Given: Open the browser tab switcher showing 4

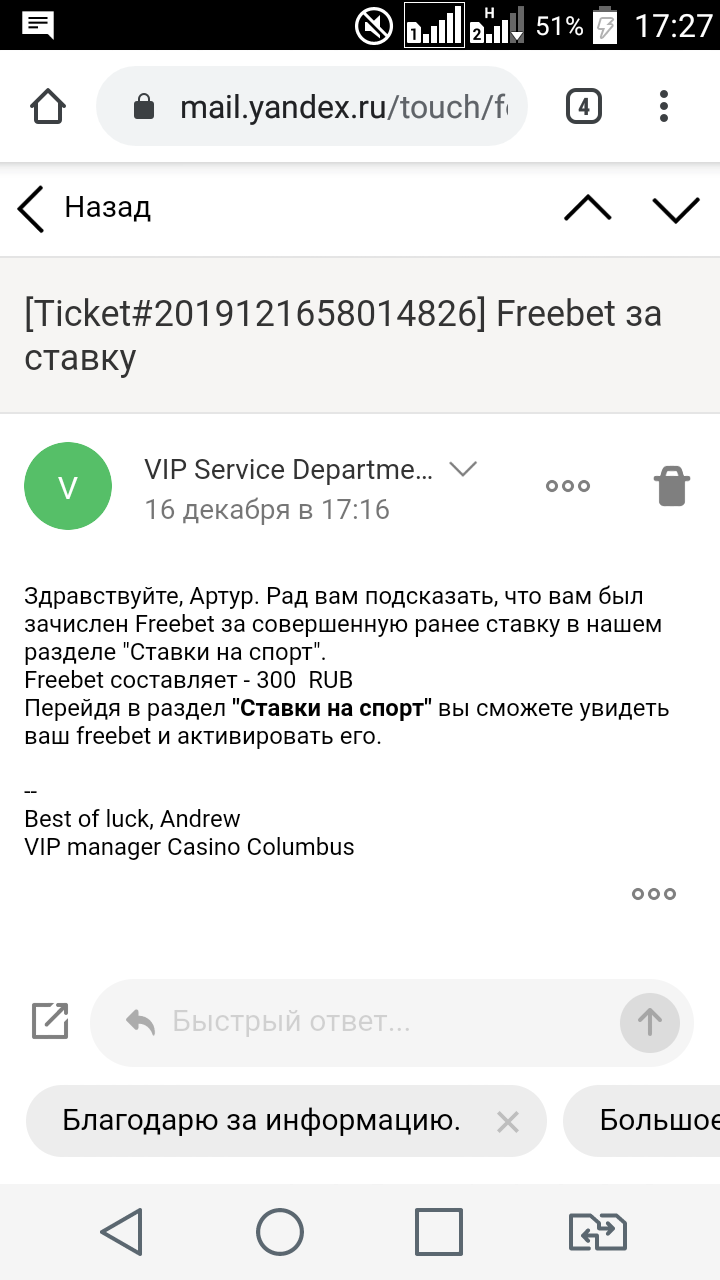Looking at the screenshot, I should pyautogui.click(x=584, y=106).
